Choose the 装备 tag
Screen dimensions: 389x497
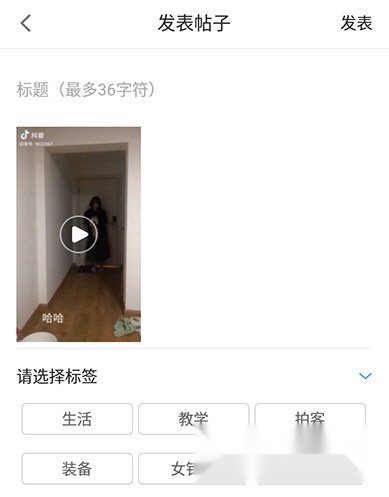click(77, 469)
